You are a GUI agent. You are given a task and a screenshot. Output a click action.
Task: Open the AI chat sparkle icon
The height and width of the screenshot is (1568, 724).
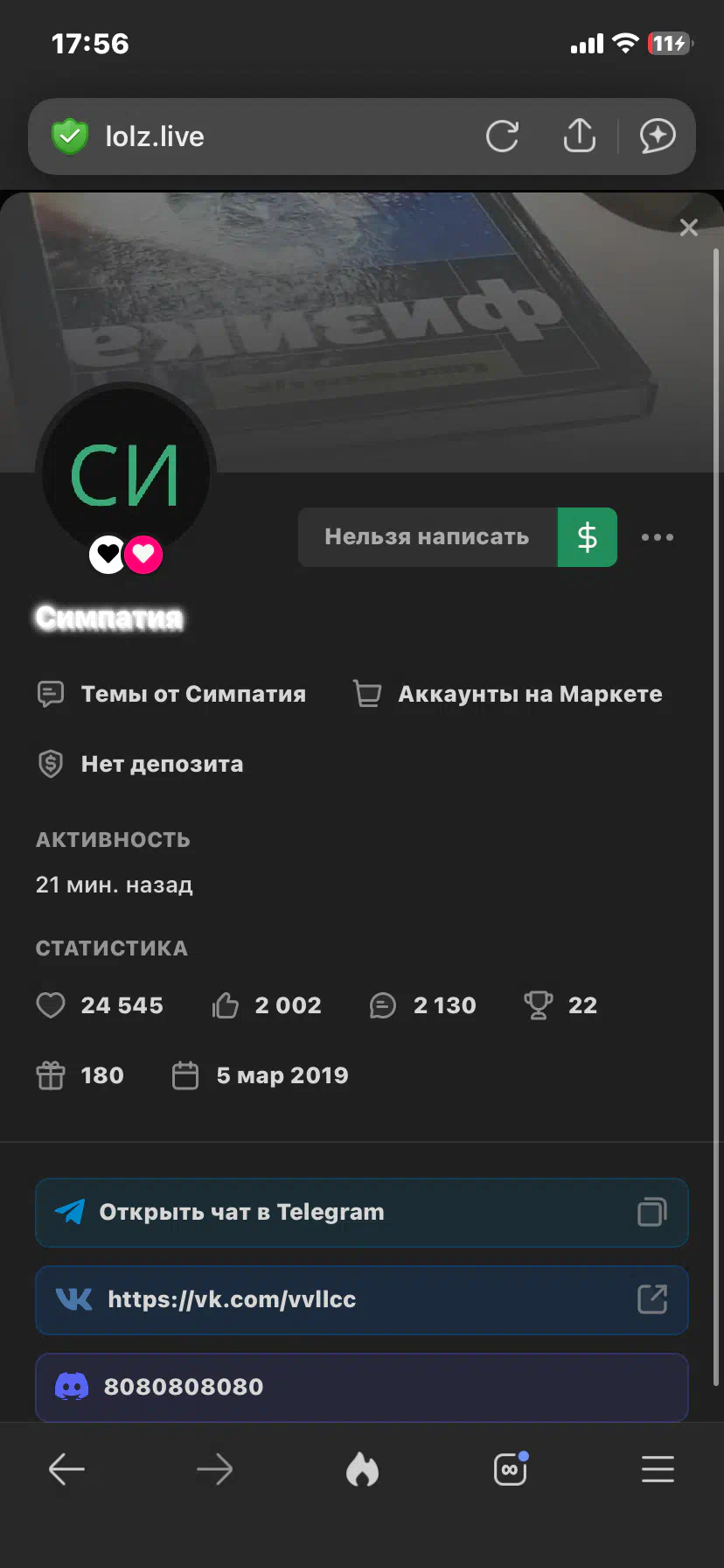point(657,136)
